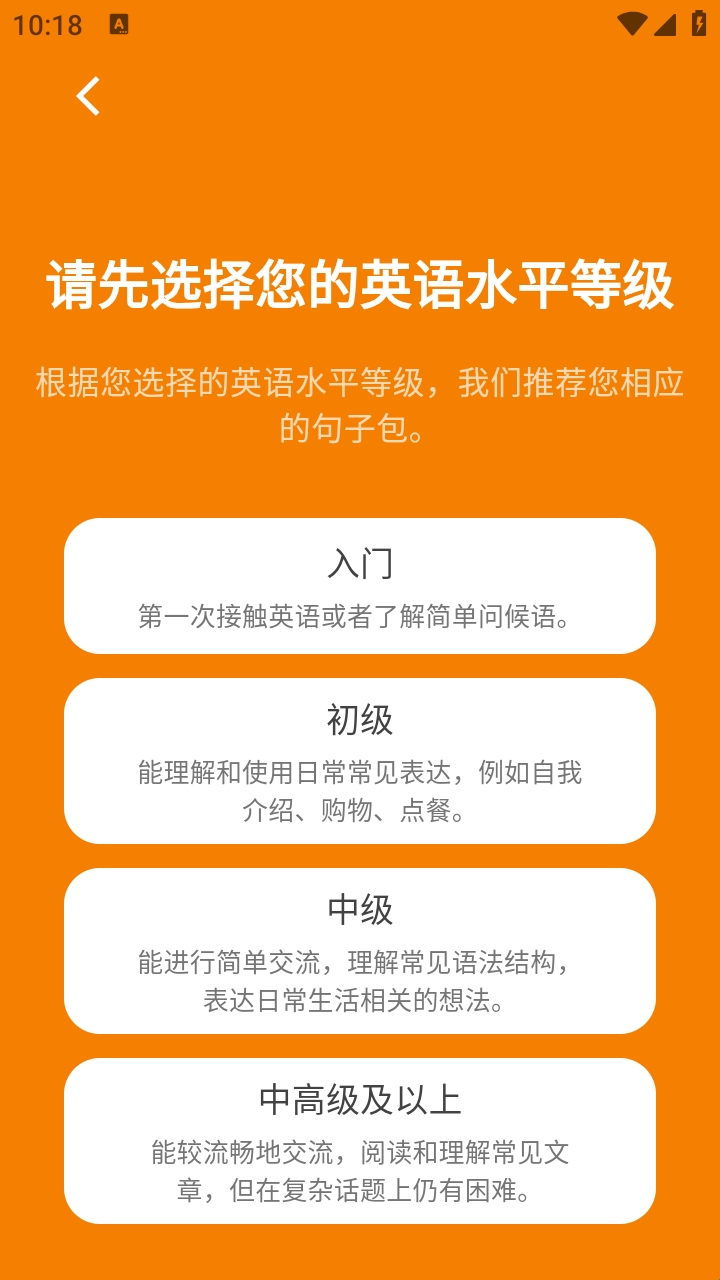This screenshot has width=720, height=1280.
Task: Choose the 初级 level card
Action: pos(360,761)
